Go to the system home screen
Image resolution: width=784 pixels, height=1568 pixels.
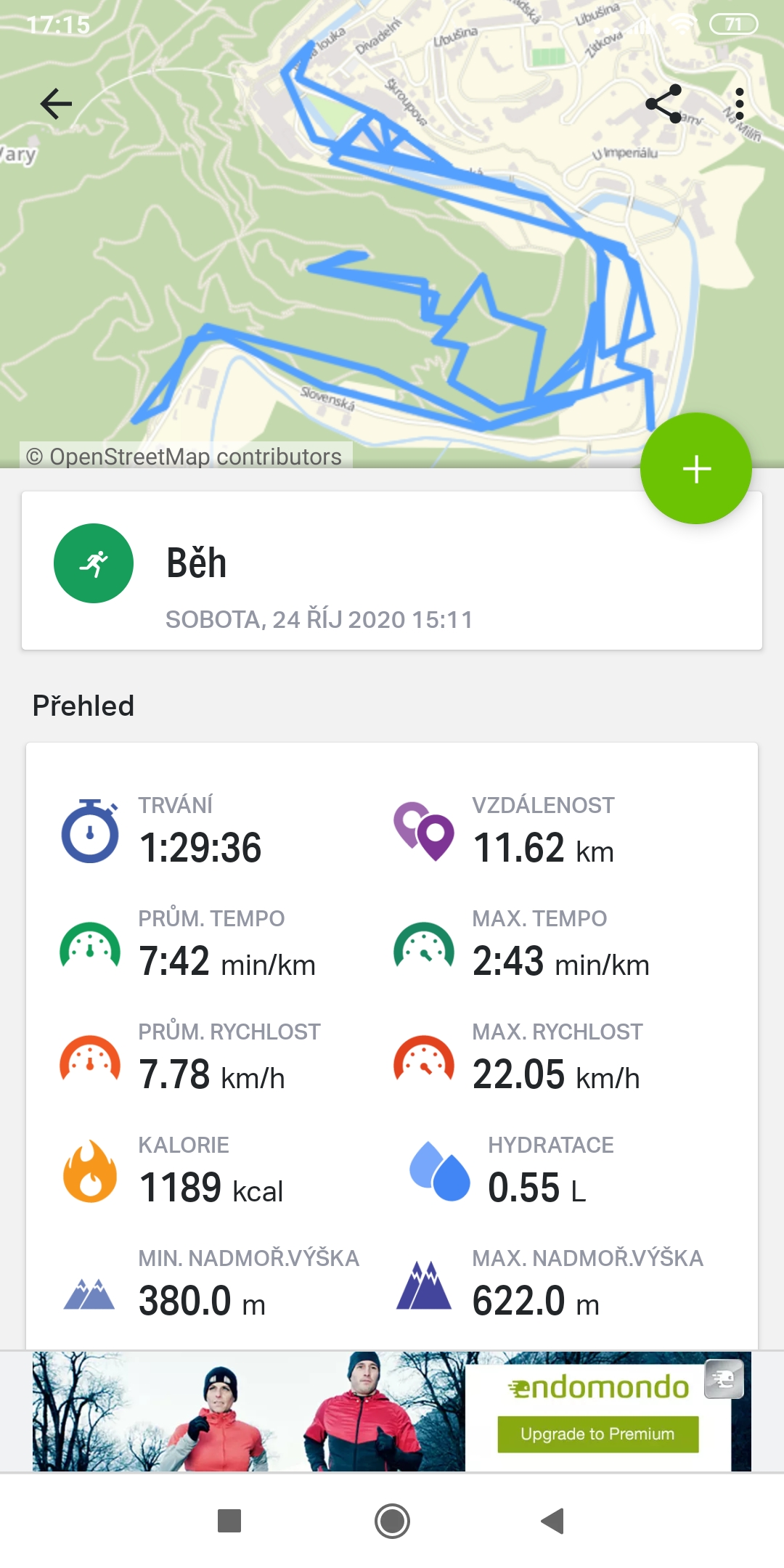click(x=392, y=1521)
